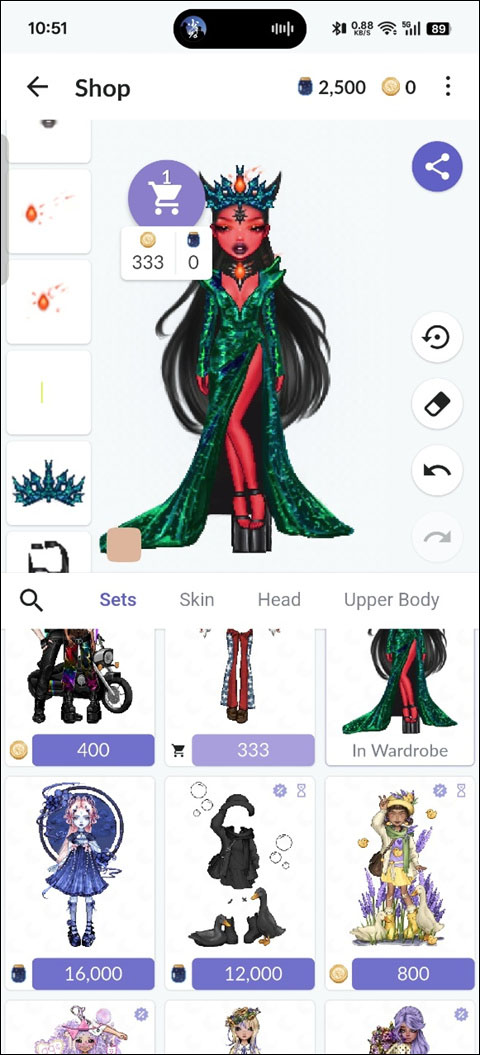
Task: Reset the avatar outfit
Action: tap(437, 336)
